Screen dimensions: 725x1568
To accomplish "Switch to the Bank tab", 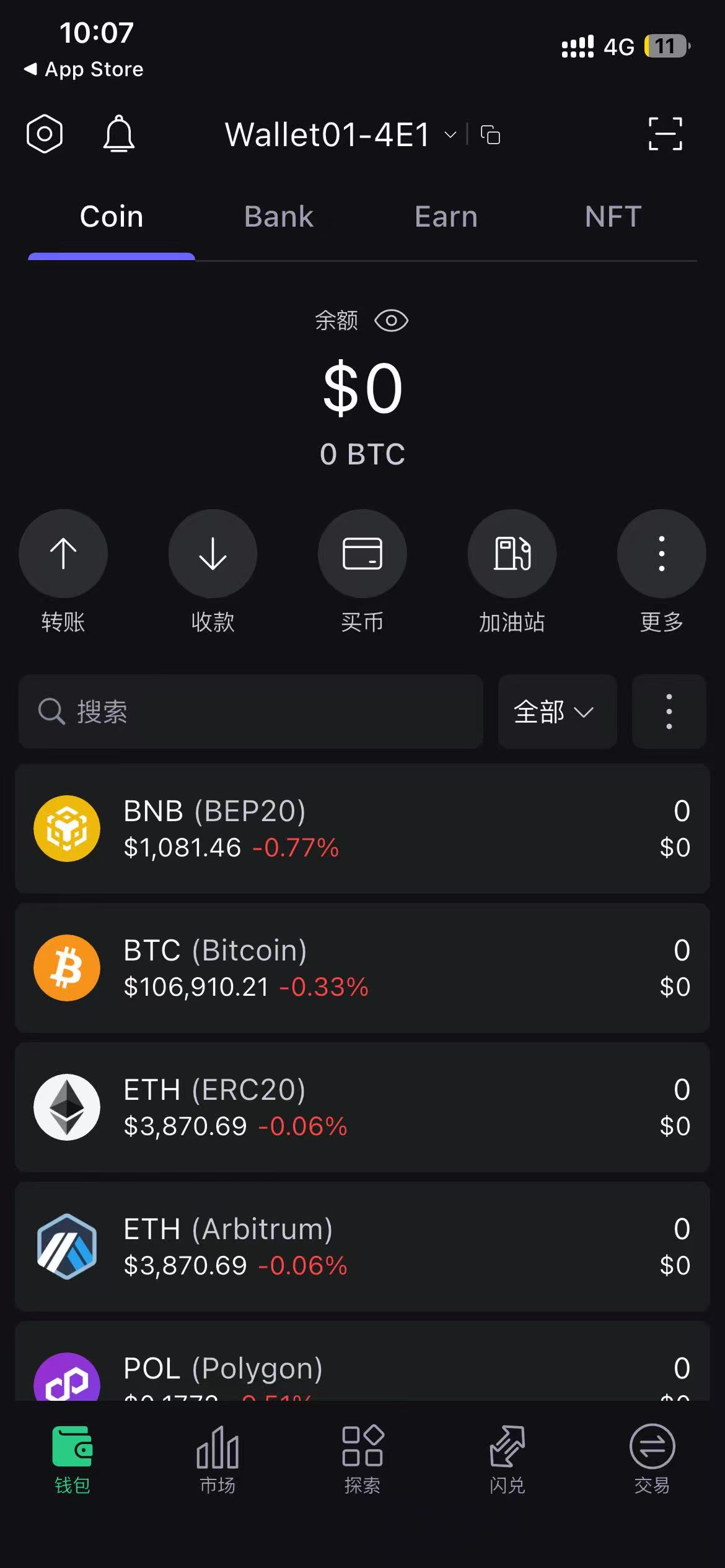I will 279,217.
